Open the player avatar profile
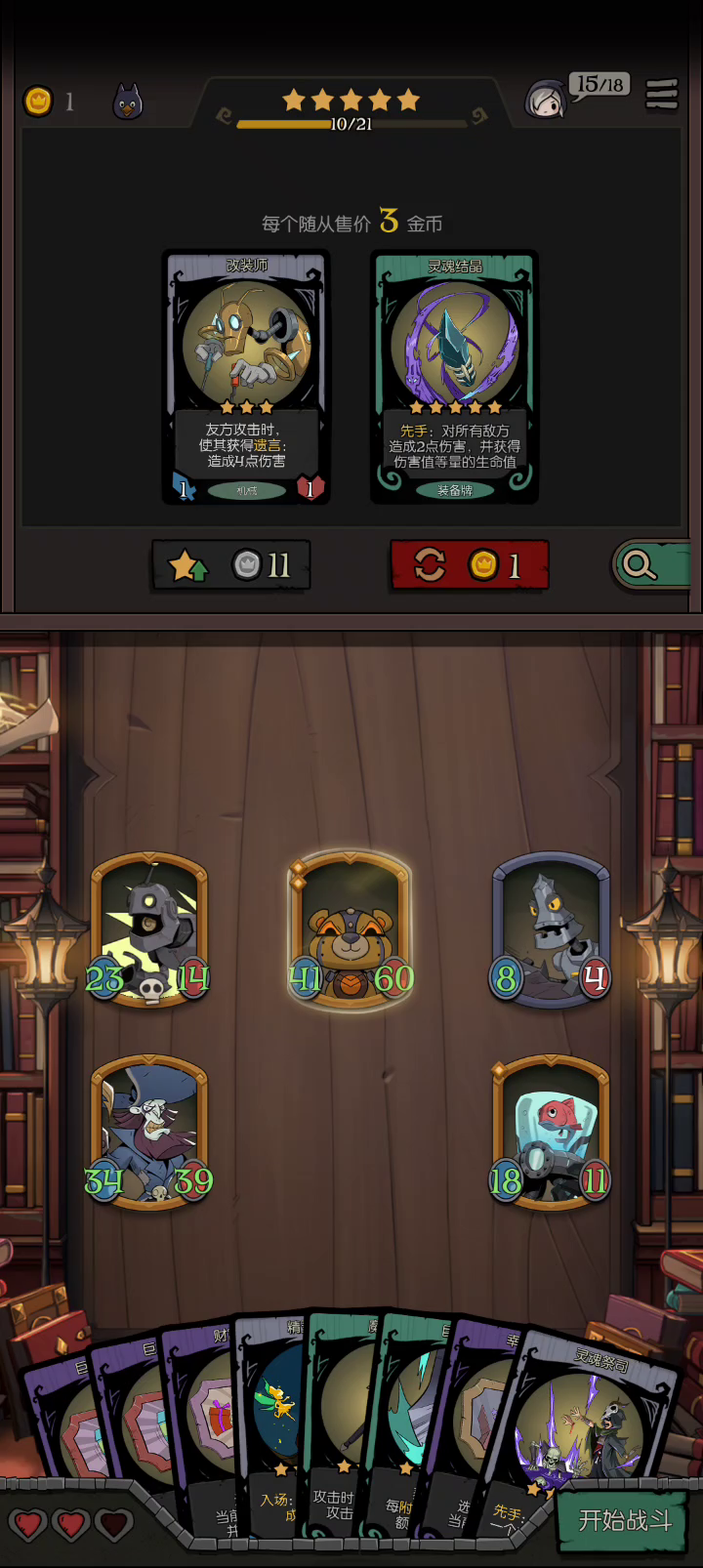 point(545,99)
